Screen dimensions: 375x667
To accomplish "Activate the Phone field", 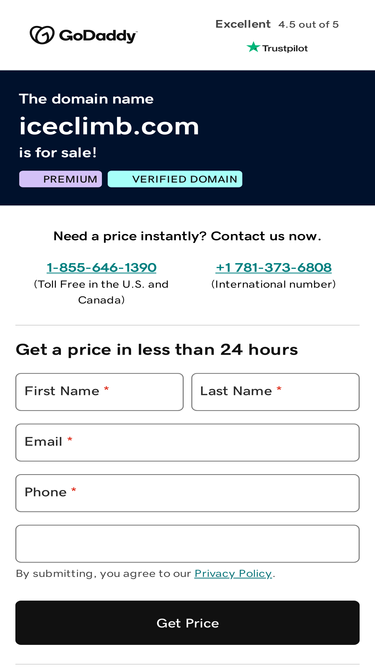I will pyautogui.click(x=188, y=493).
